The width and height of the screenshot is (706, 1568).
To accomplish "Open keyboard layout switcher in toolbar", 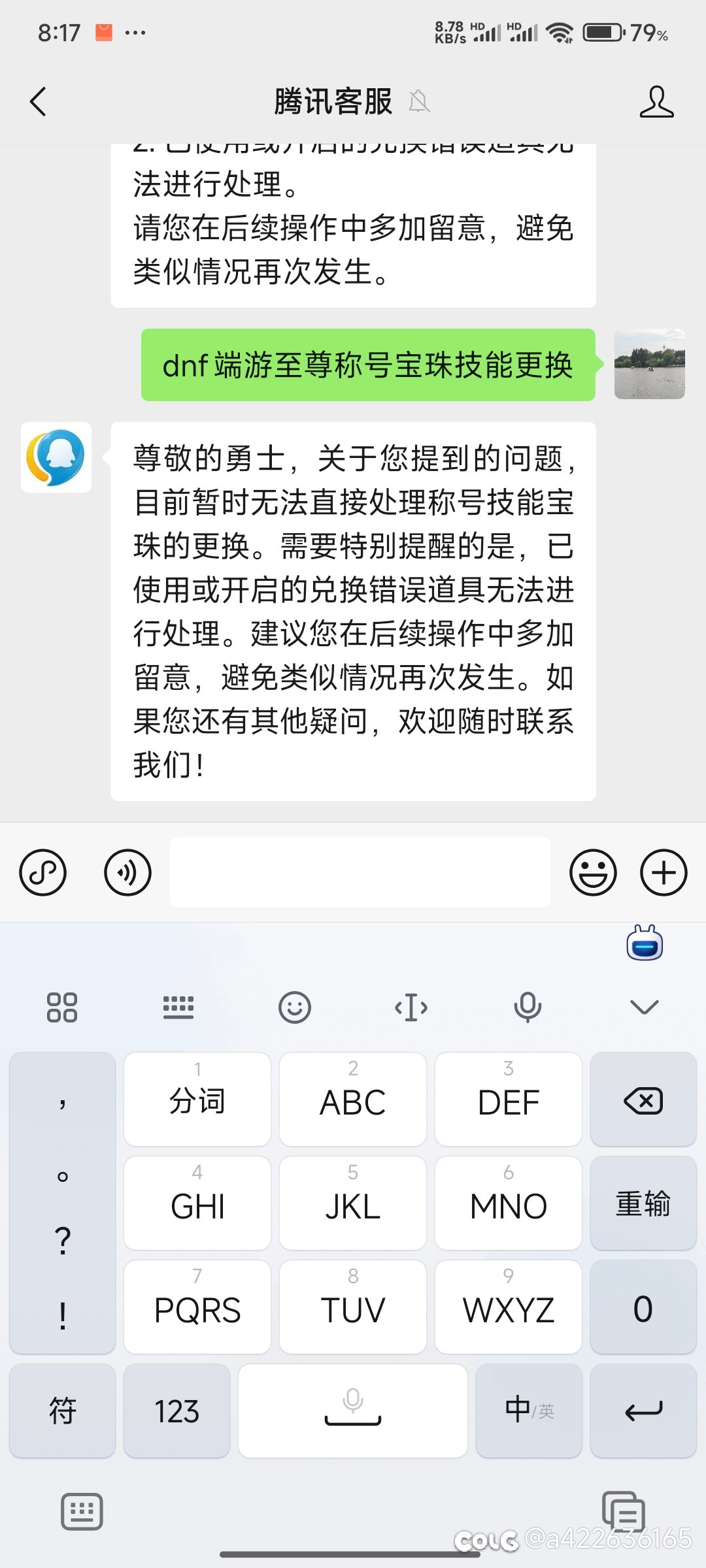I will 178,1007.
